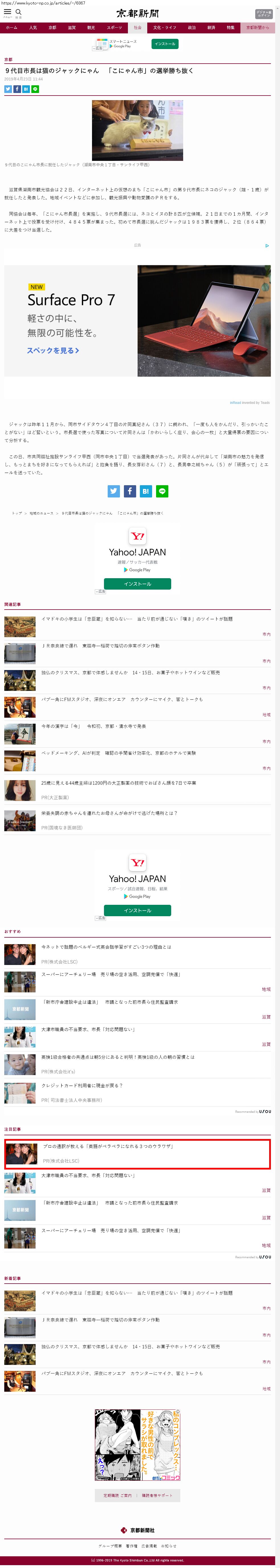The image size is (280, 1568).
Task: Switch to the 滋賀 navigation tab
Action: tap(72, 27)
